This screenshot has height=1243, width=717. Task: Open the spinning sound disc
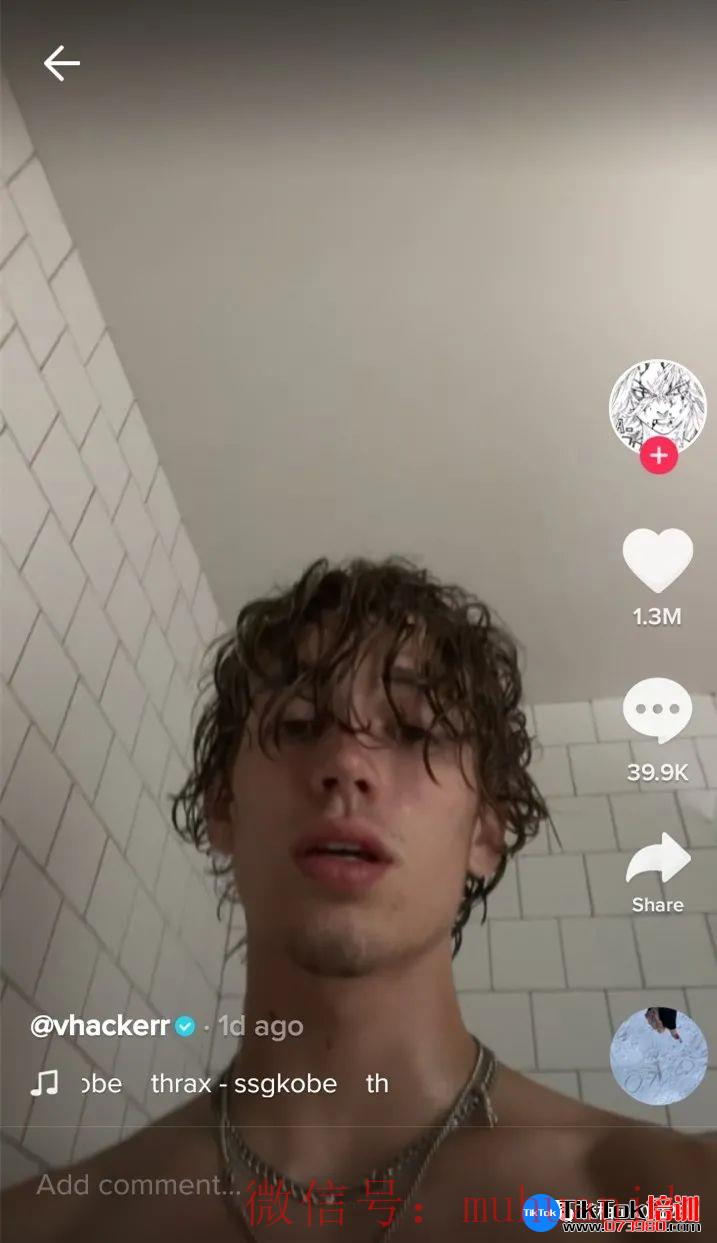658,1056
